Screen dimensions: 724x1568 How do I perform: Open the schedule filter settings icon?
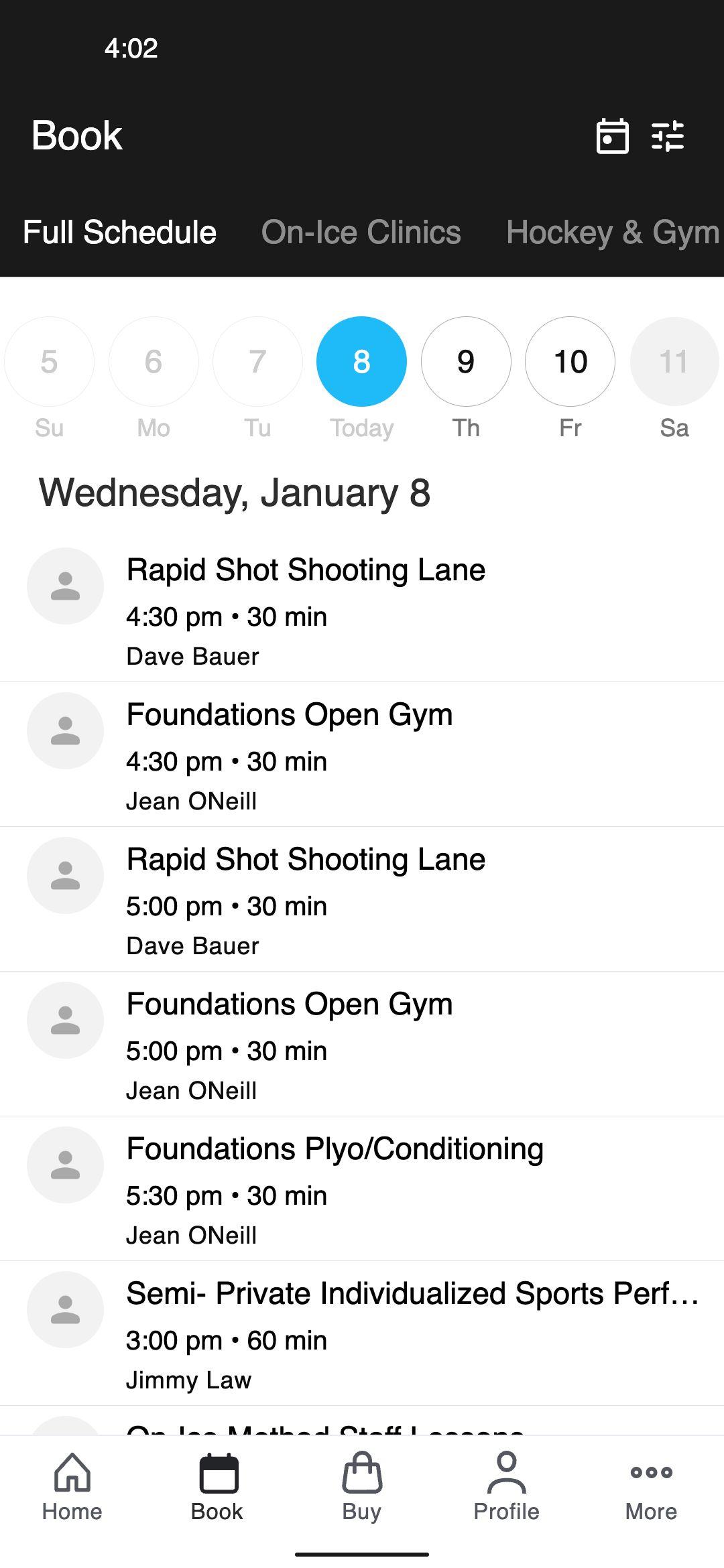coord(668,136)
